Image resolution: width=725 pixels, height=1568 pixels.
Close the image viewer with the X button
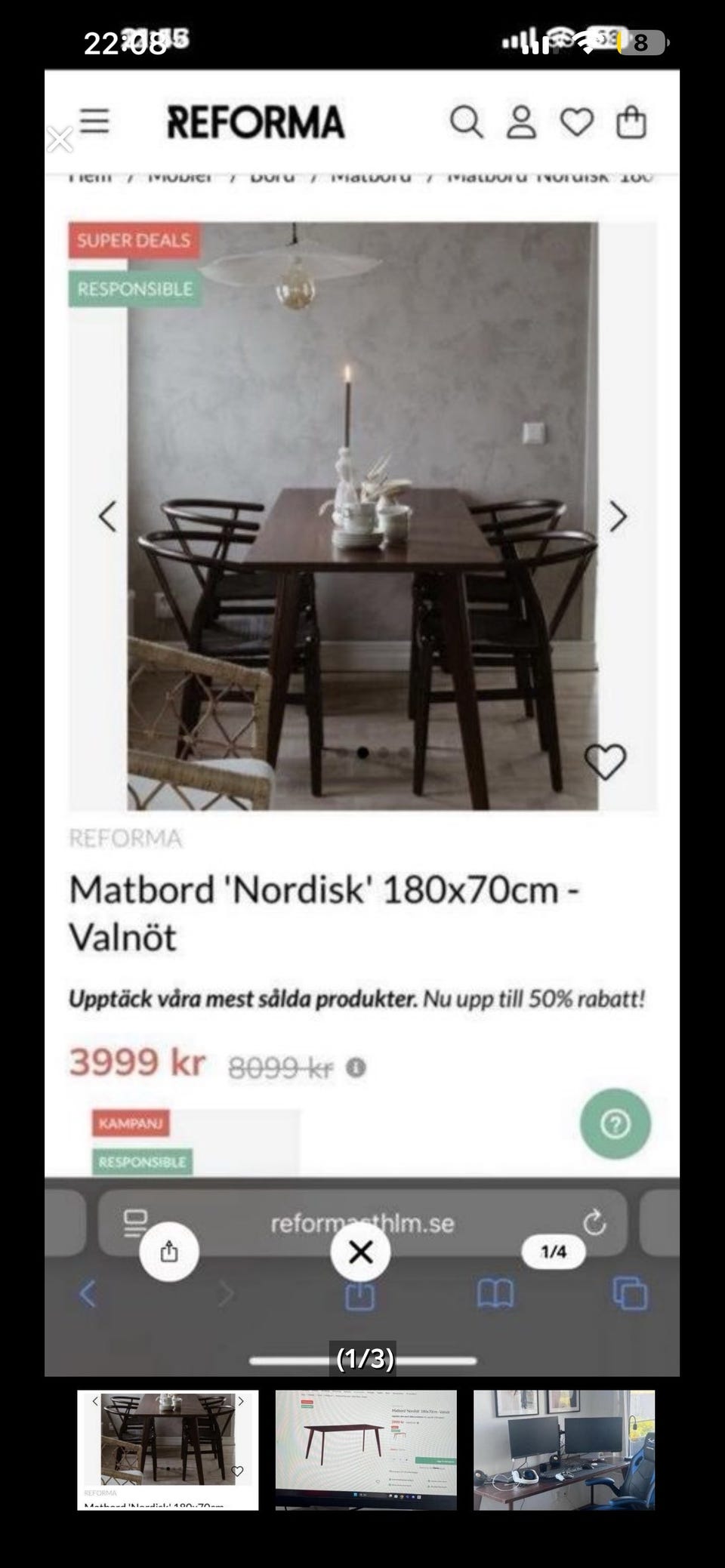(x=361, y=1251)
